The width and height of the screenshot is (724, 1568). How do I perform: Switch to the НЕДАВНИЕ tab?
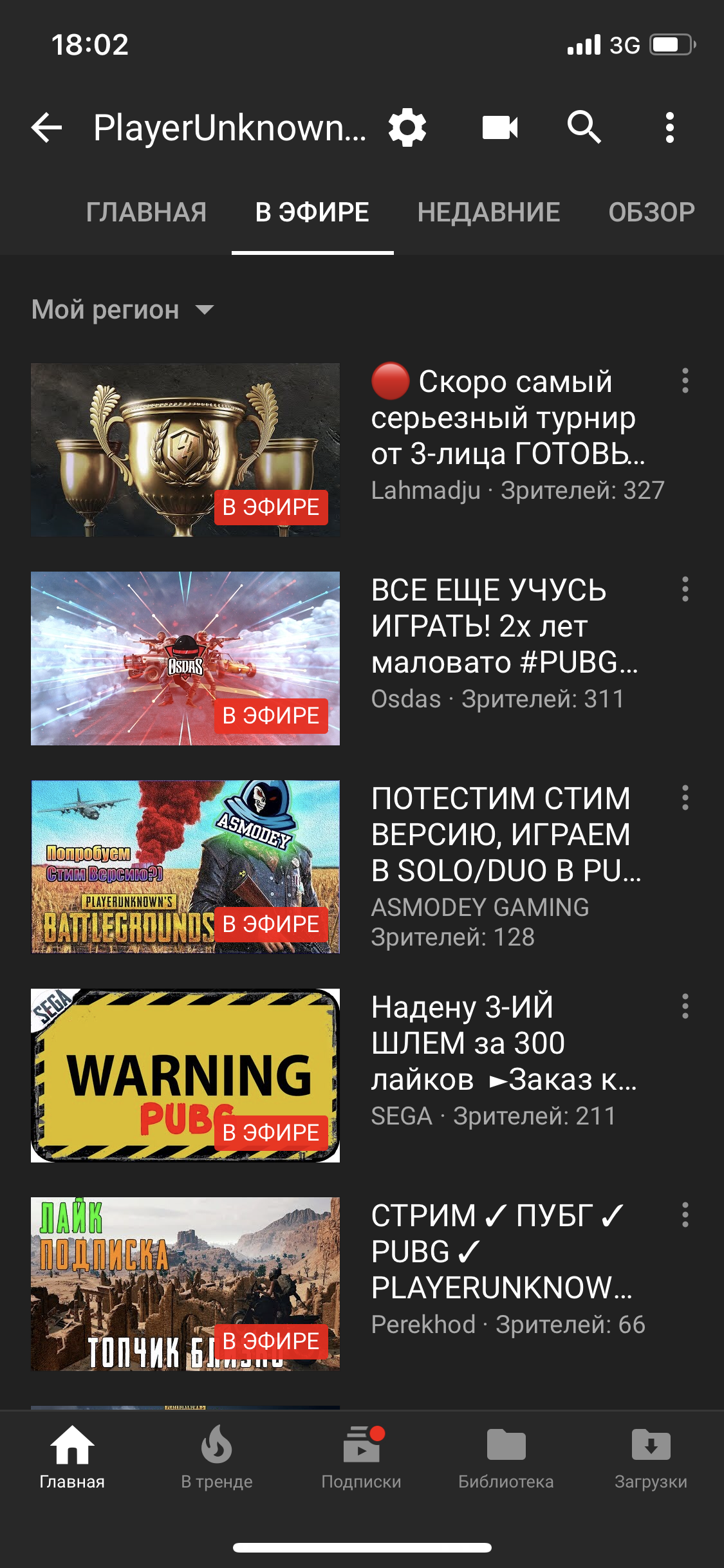488,212
